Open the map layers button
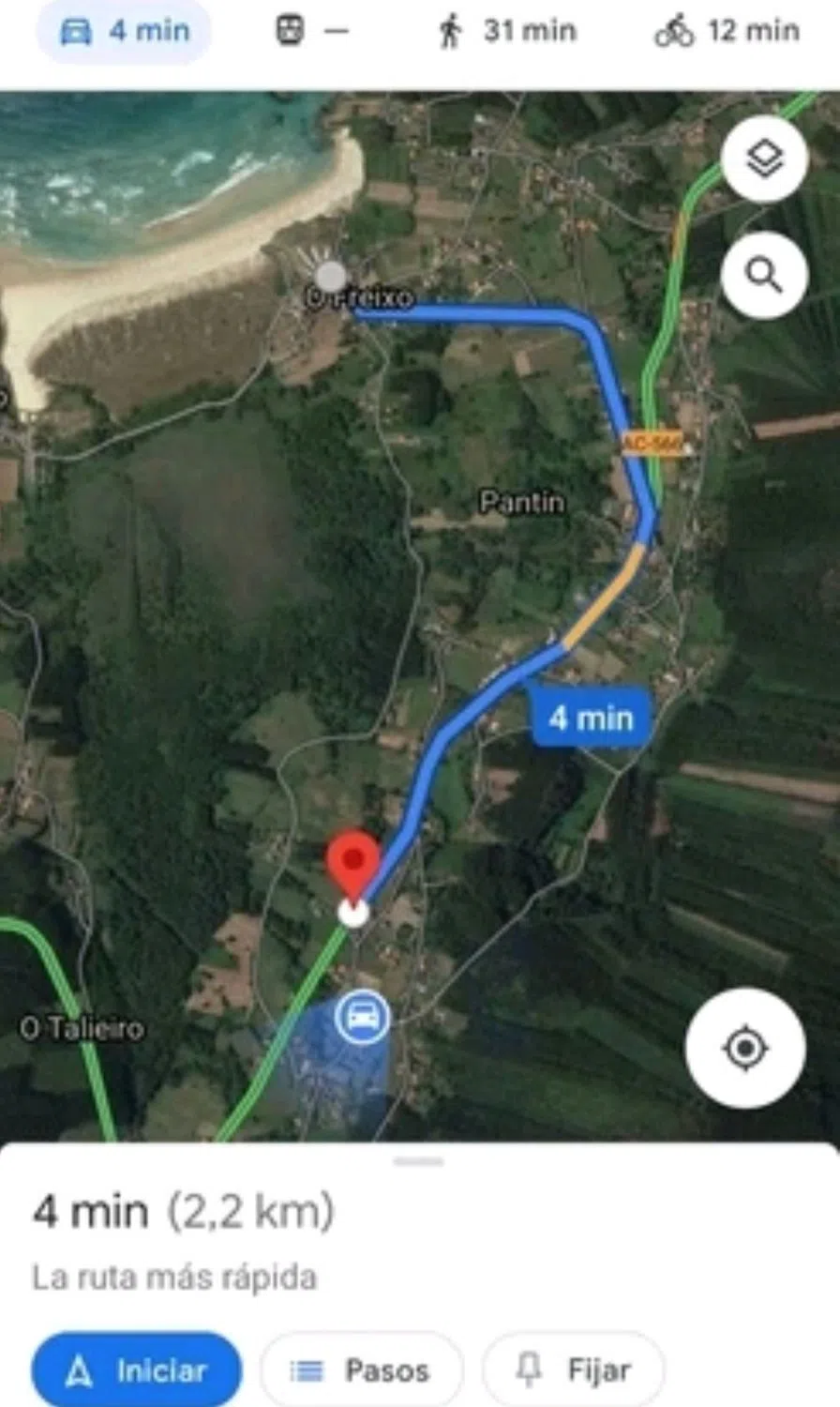Viewport: 840px width, 1407px height. tap(764, 159)
